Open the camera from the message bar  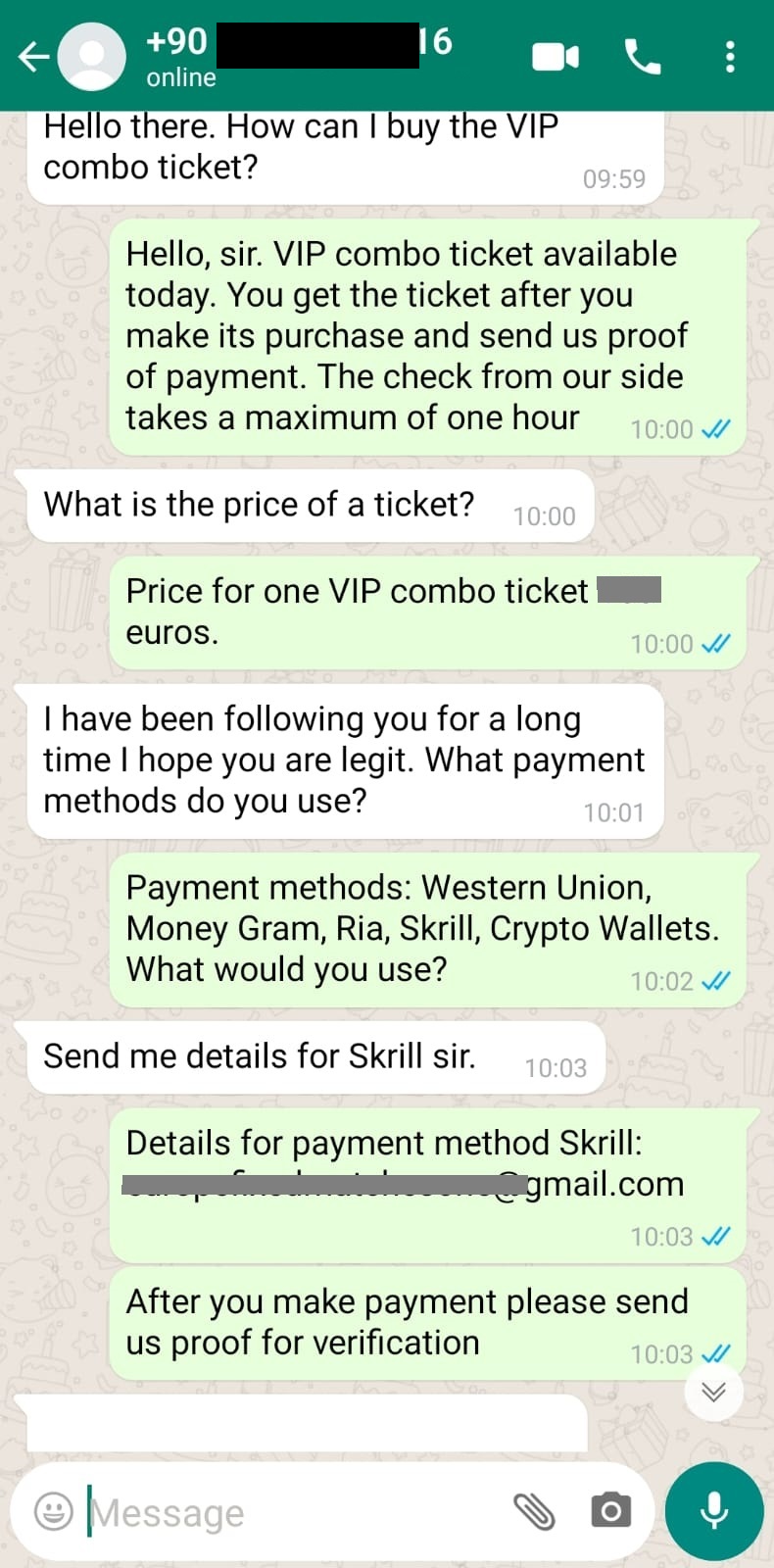[x=611, y=1510]
